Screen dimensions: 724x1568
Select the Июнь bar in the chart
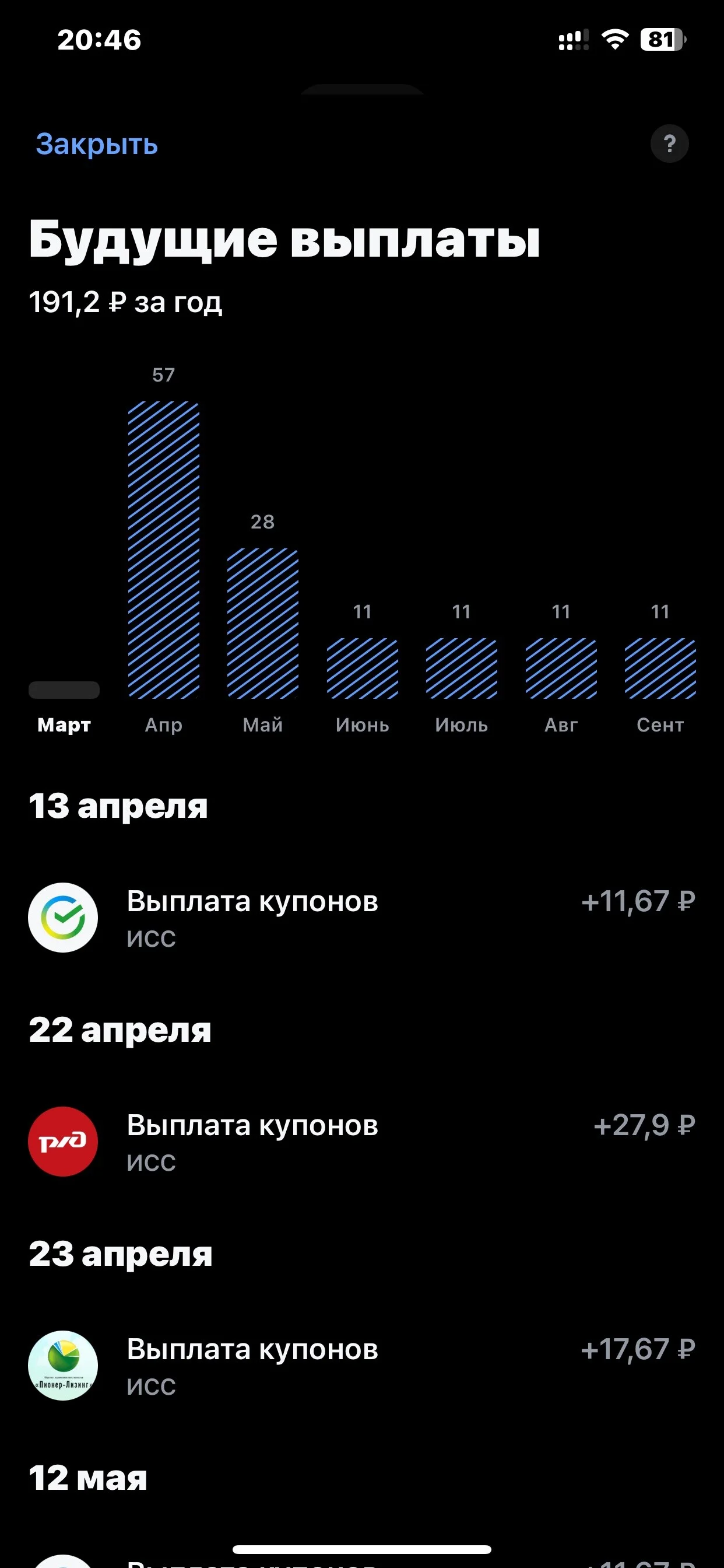pos(362,668)
